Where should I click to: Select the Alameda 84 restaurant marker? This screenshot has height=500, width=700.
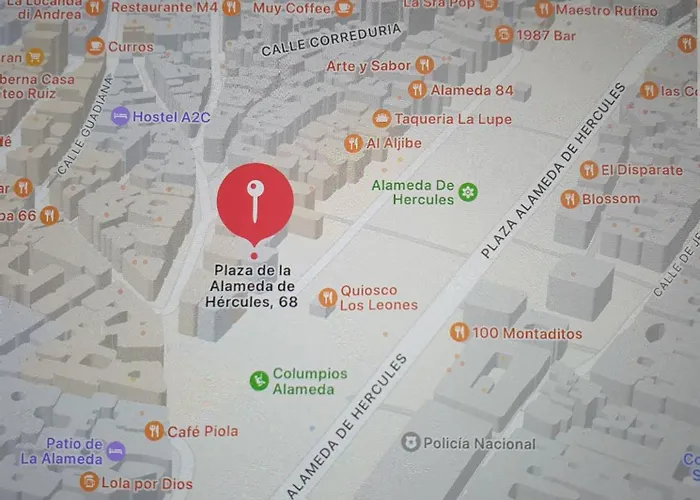coord(418,90)
